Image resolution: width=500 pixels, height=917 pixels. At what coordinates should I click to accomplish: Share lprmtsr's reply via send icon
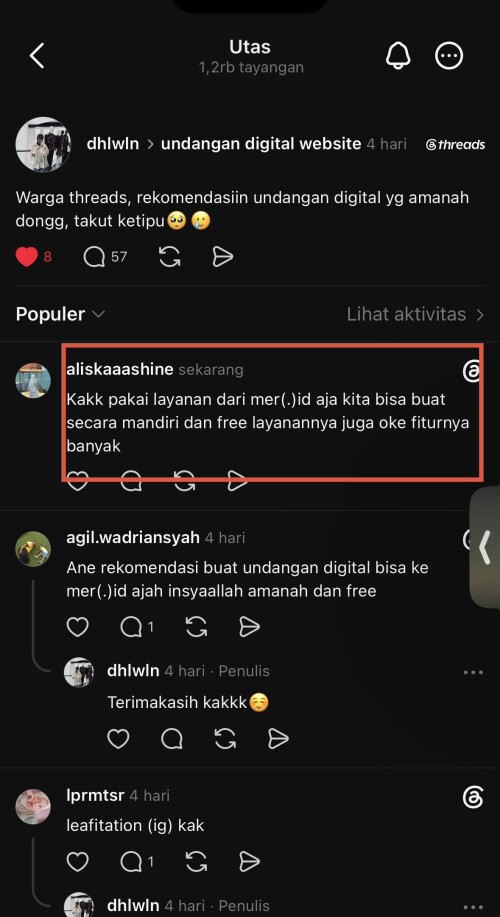[x=250, y=861]
